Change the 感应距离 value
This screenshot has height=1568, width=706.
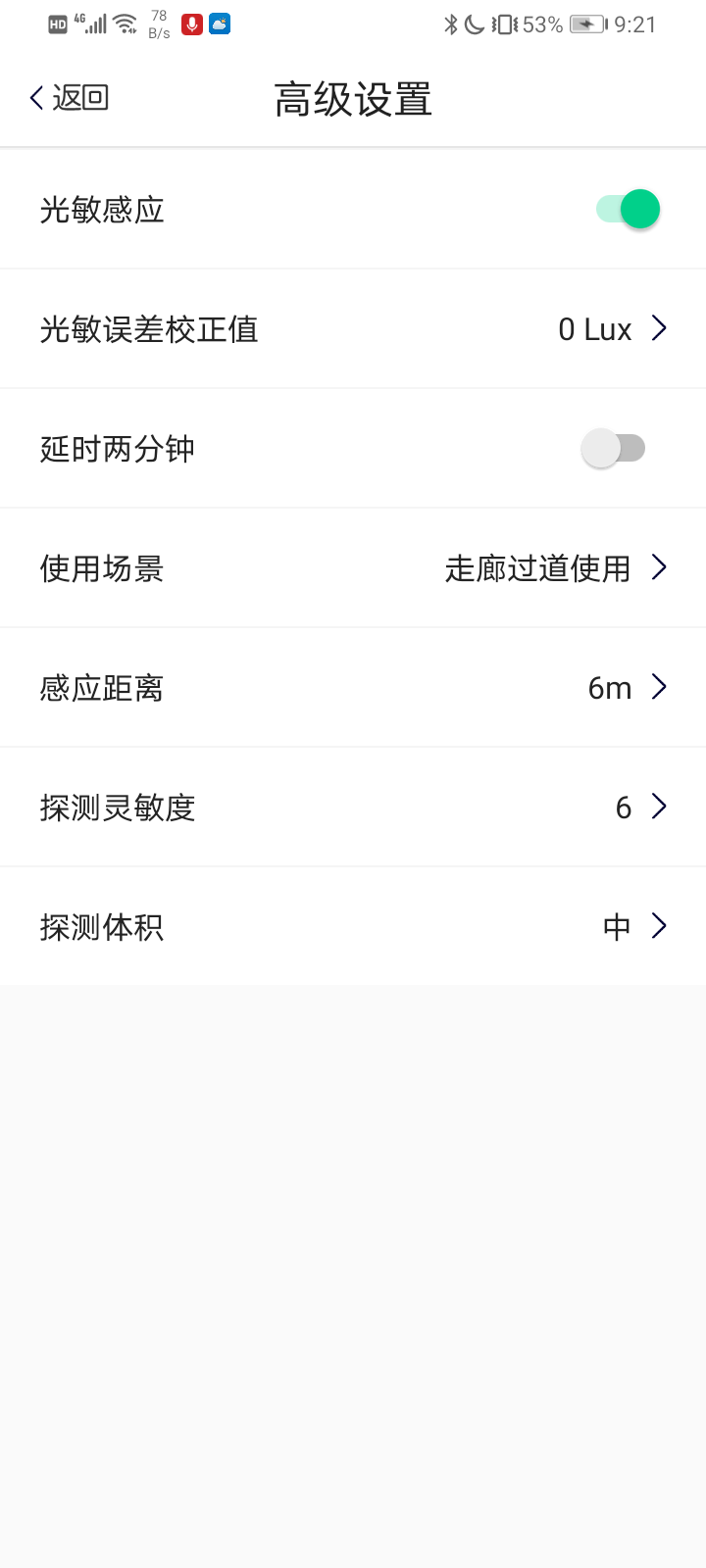tap(353, 688)
